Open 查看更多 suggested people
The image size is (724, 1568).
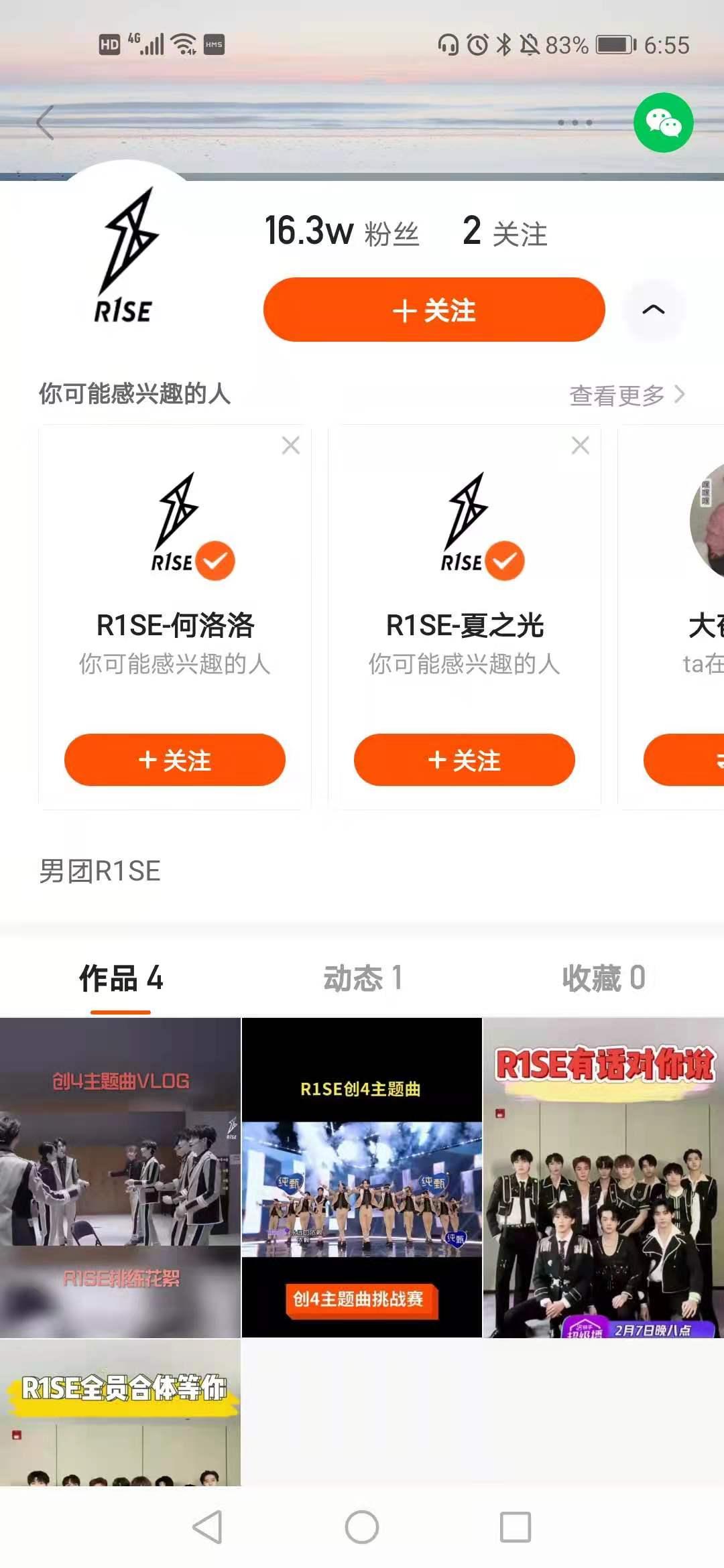[x=626, y=395]
